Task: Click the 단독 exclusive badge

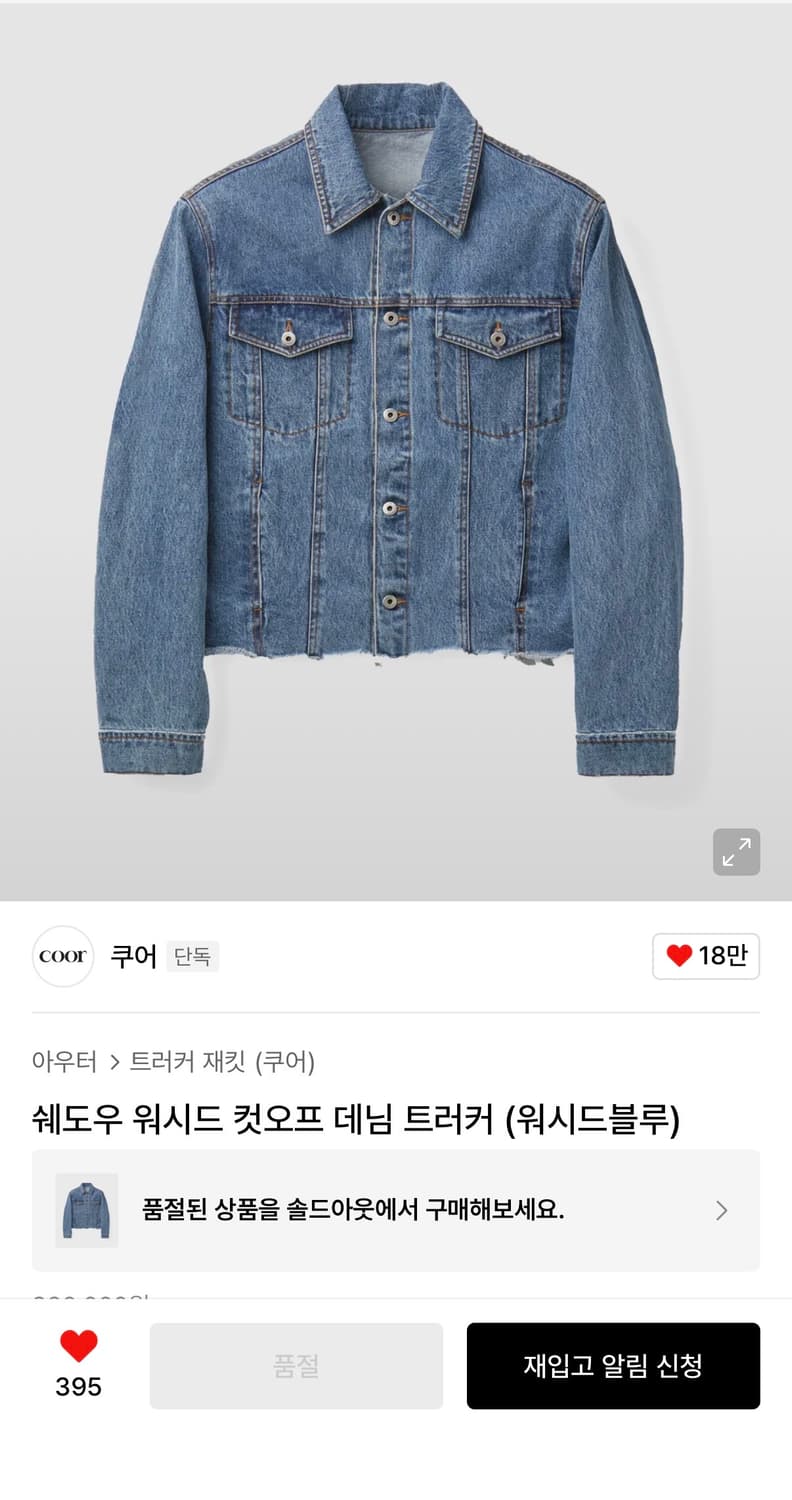Action: (192, 956)
